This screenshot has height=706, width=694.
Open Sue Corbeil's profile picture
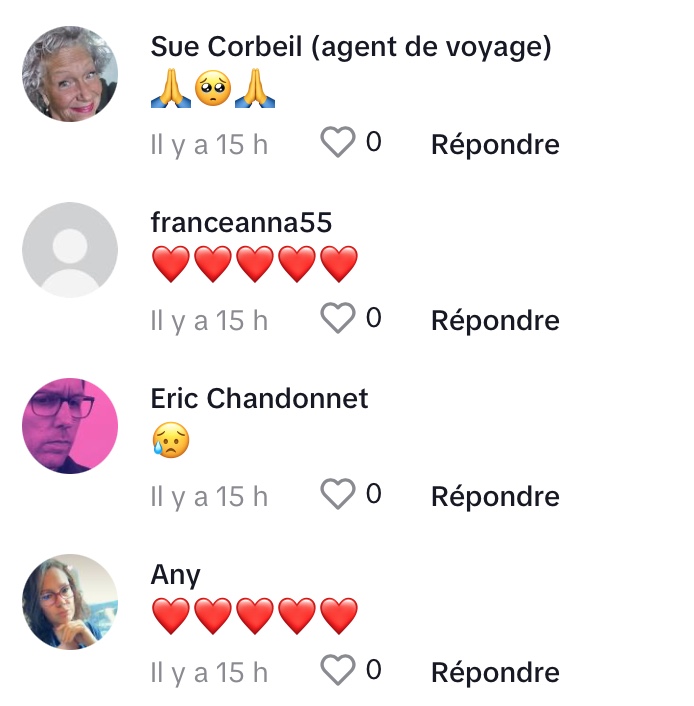(x=70, y=74)
